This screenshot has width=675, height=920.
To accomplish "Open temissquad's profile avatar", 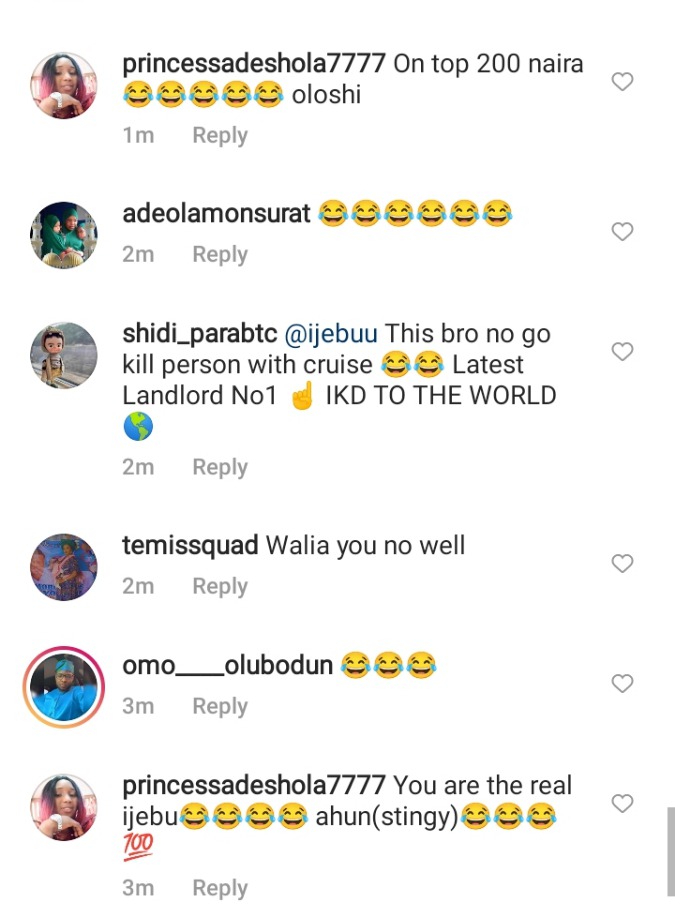I will click(64, 567).
